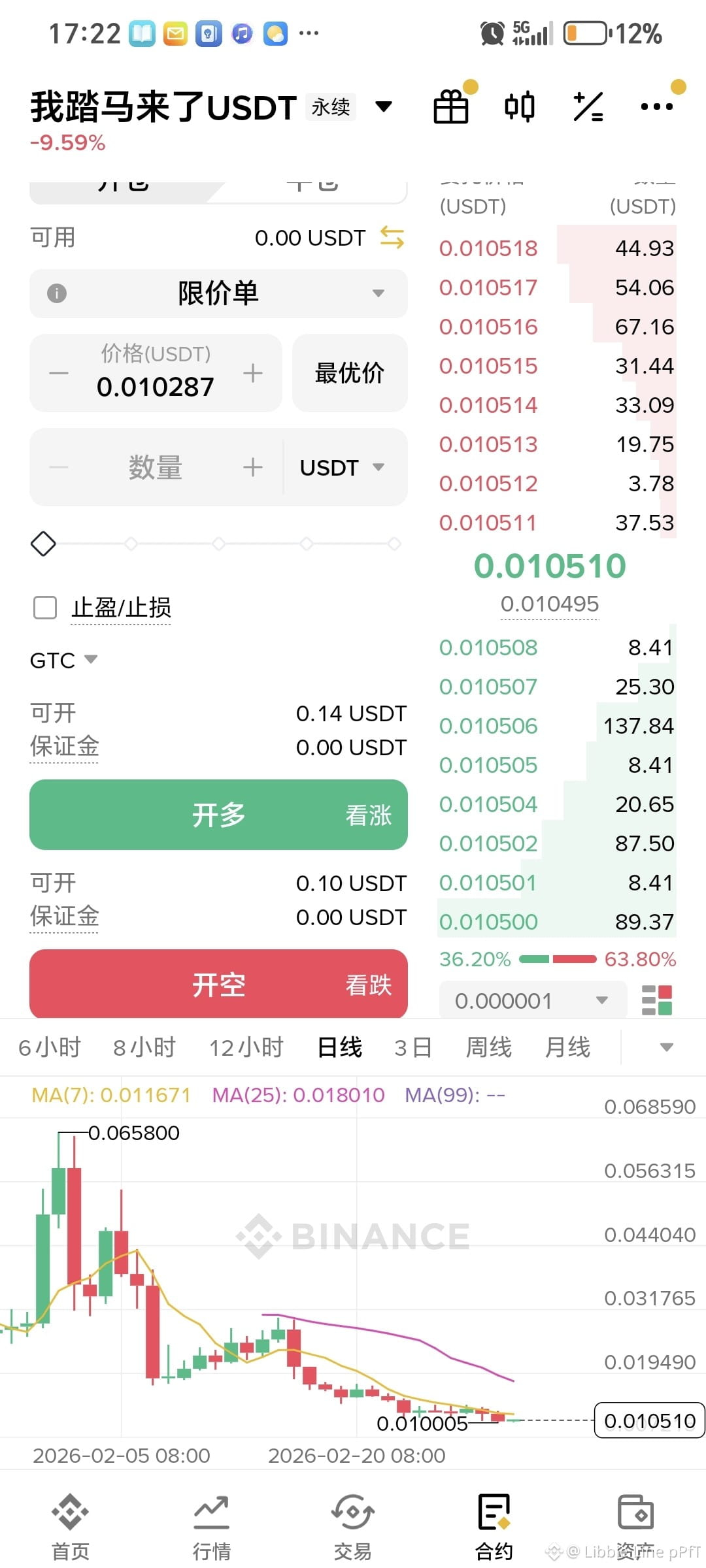Image resolution: width=706 pixels, height=1568 pixels.
Task: Change the USDT unit dropdown
Action: click(x=342, y=467)
